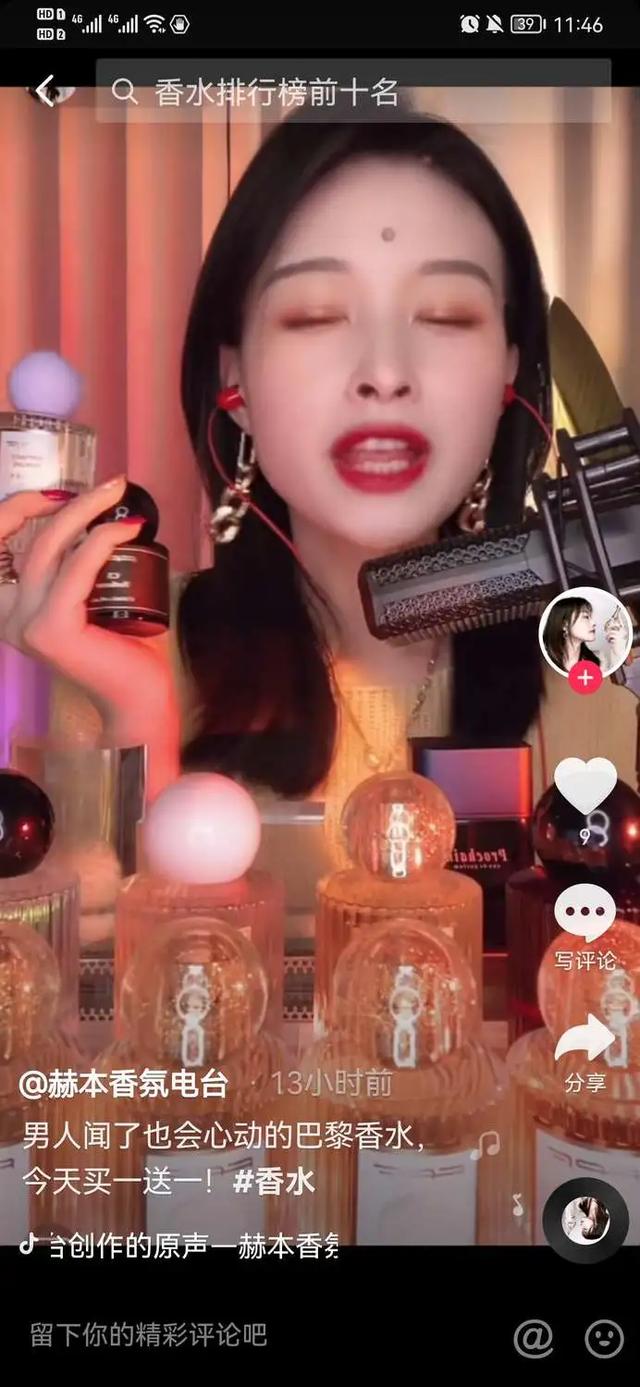
Task: Open the creator's profile avatar
Action: [585, 632]
